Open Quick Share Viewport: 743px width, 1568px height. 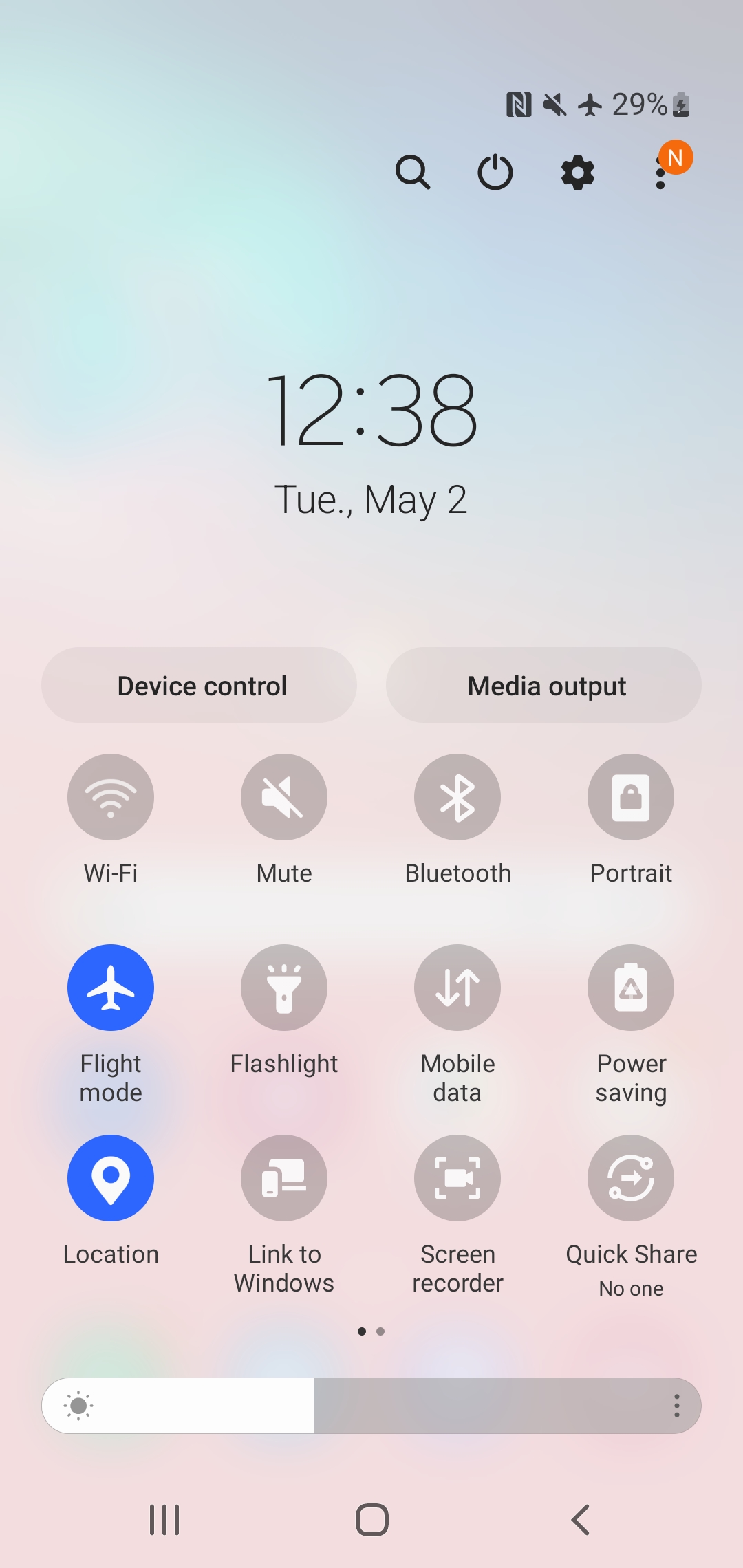pyautogui.click(x=631, y=1177)
